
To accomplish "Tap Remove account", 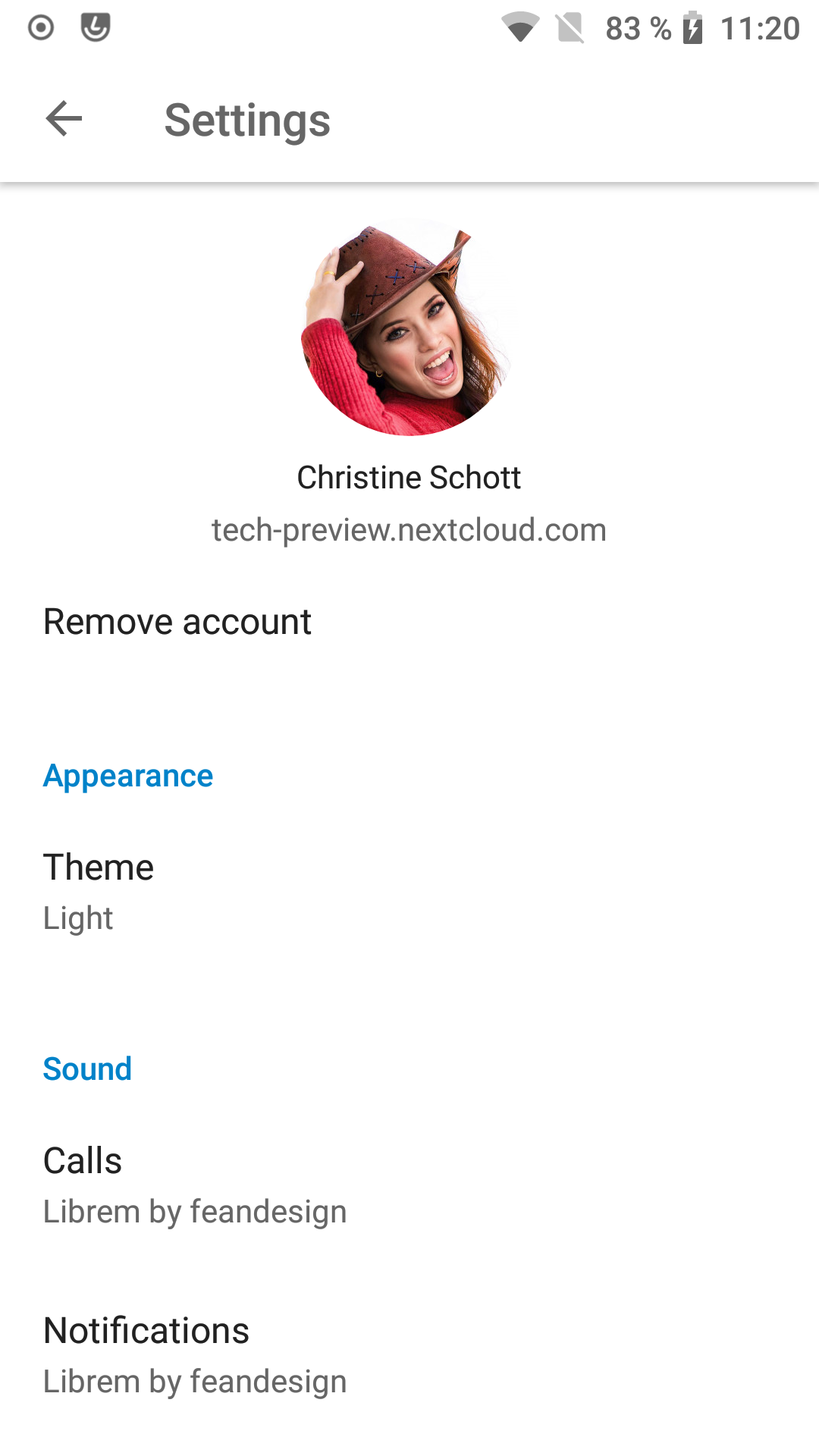I will point(409,622).
